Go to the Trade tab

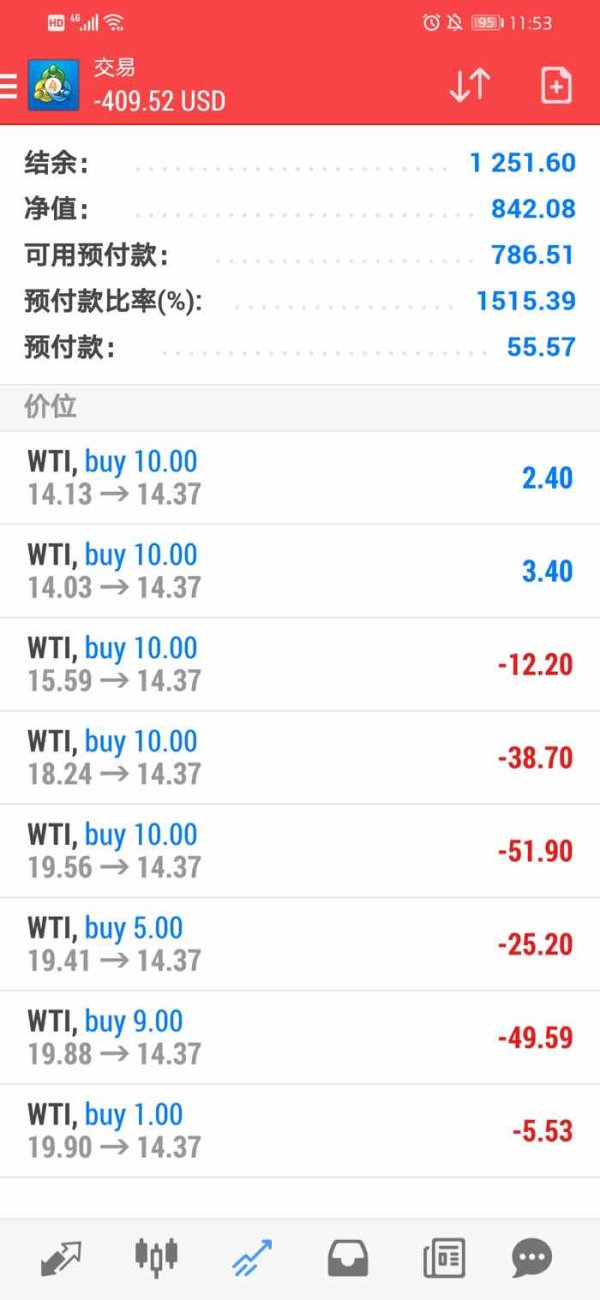coord(251,1256)
